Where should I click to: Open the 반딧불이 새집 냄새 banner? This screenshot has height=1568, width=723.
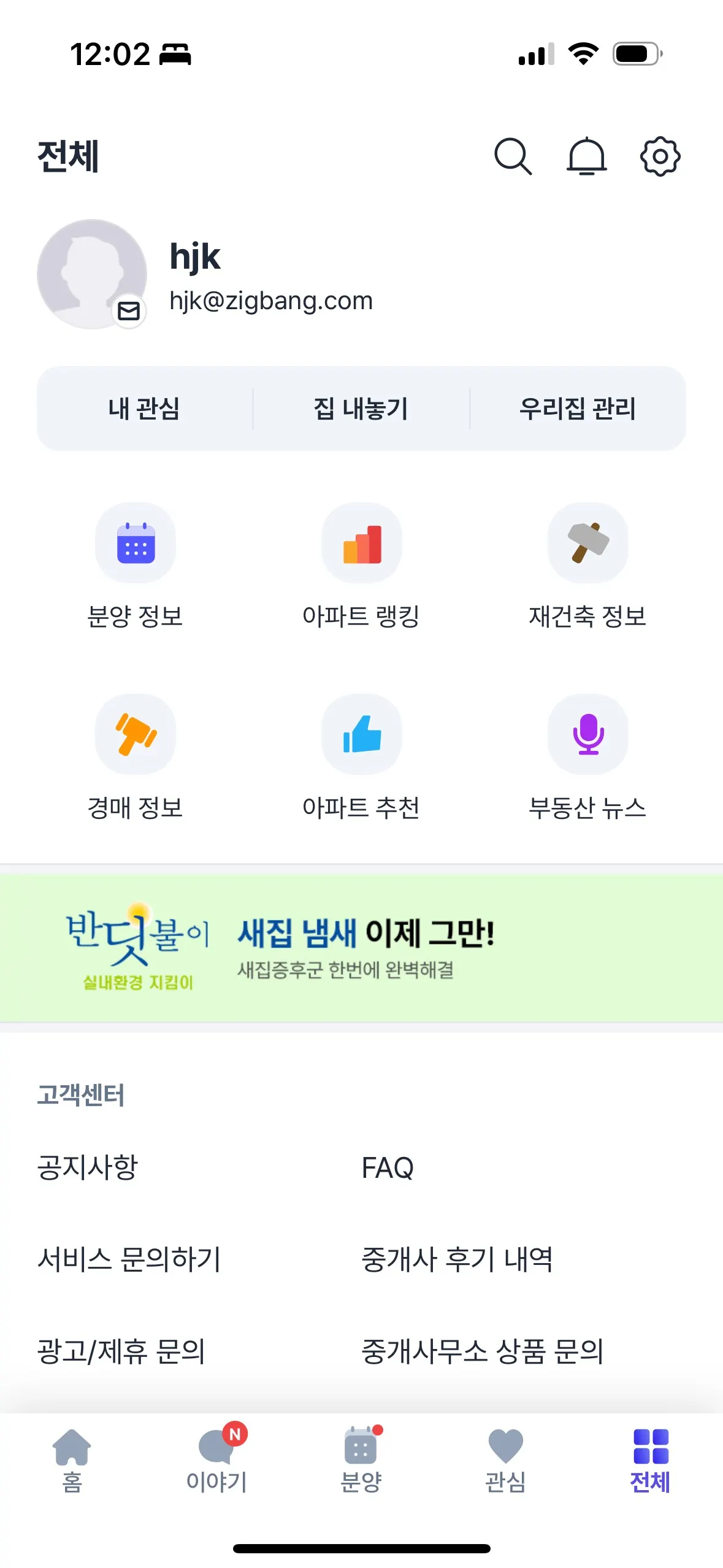point(361,948)
